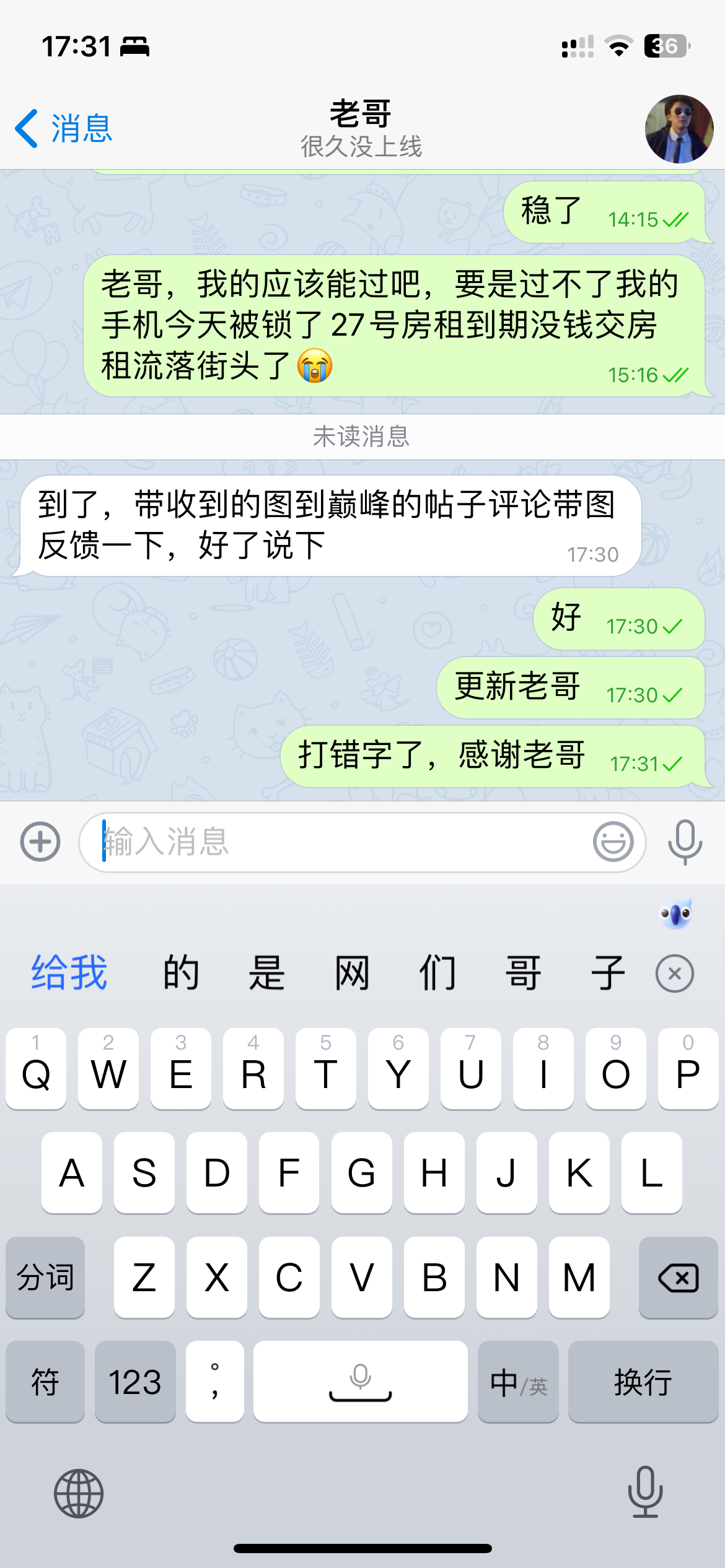Start dictation with the bottom microphone
Screen dimensions: 725x1568
[645, 1492]
